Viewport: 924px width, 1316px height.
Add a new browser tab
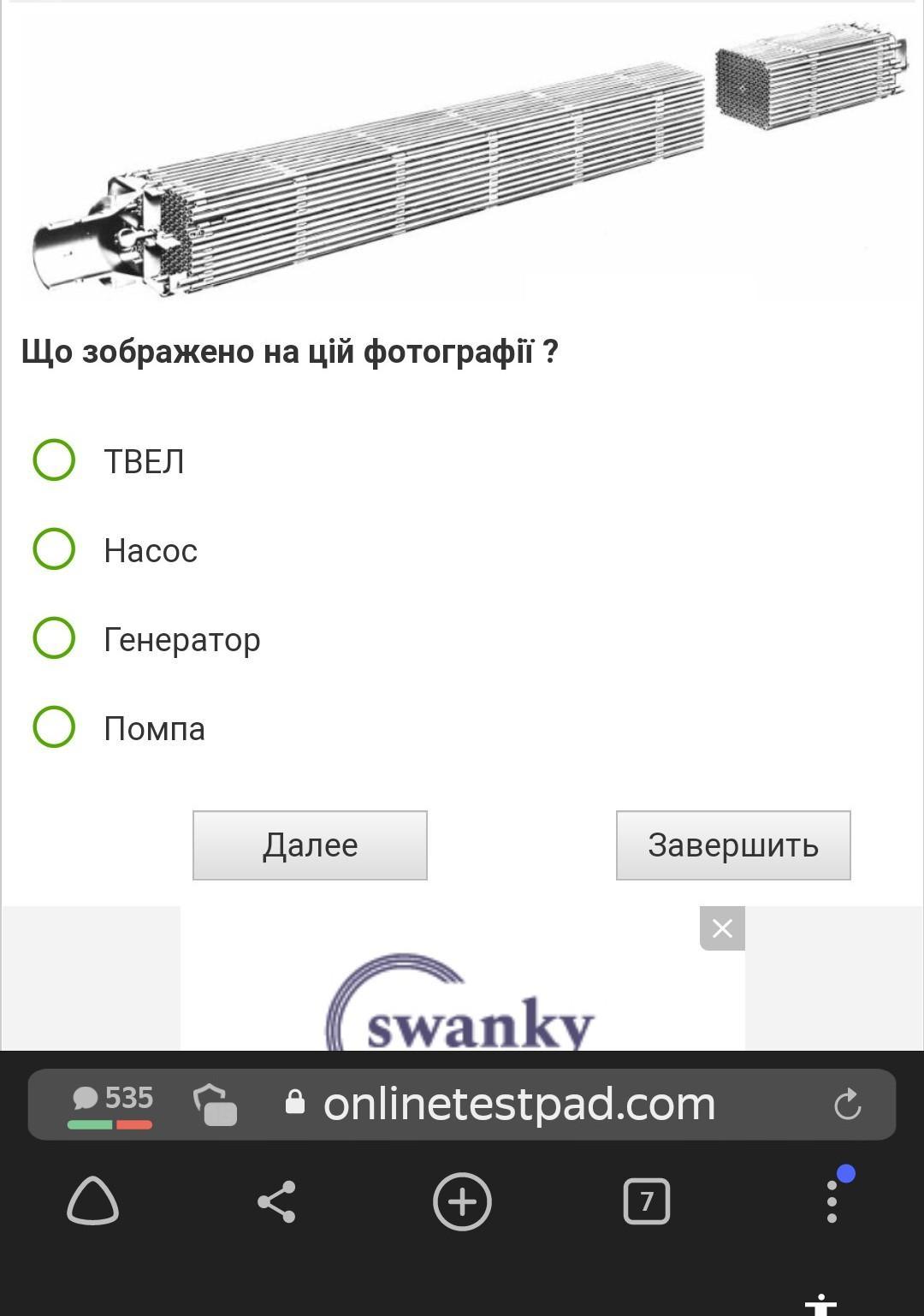(x=462, y=1201)
